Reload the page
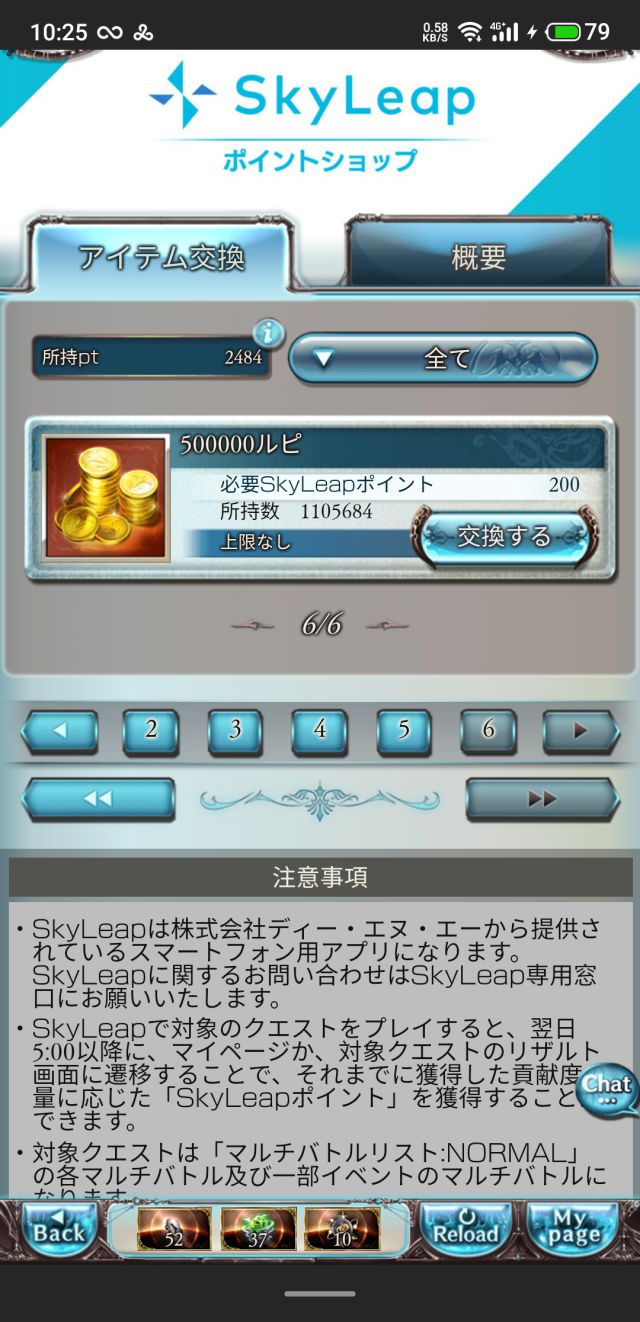Screen dimensions: 640x1322 pos(465,1228)
